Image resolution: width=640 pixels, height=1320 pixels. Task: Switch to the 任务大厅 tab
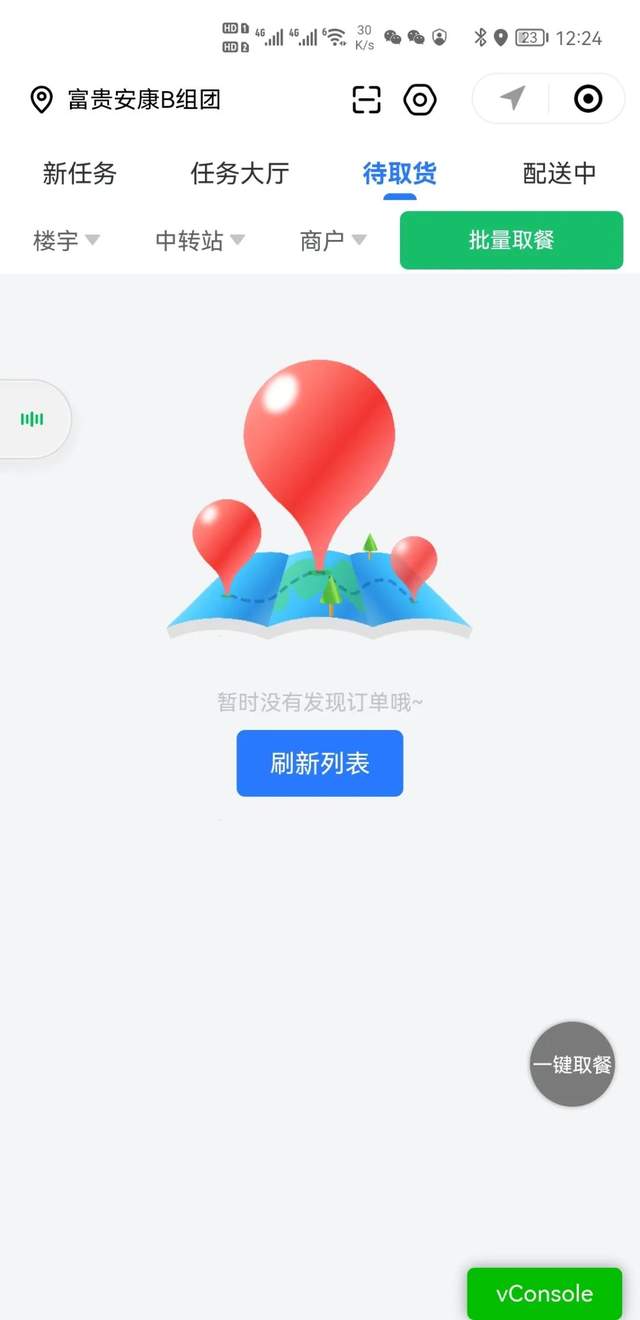(240, 173)
